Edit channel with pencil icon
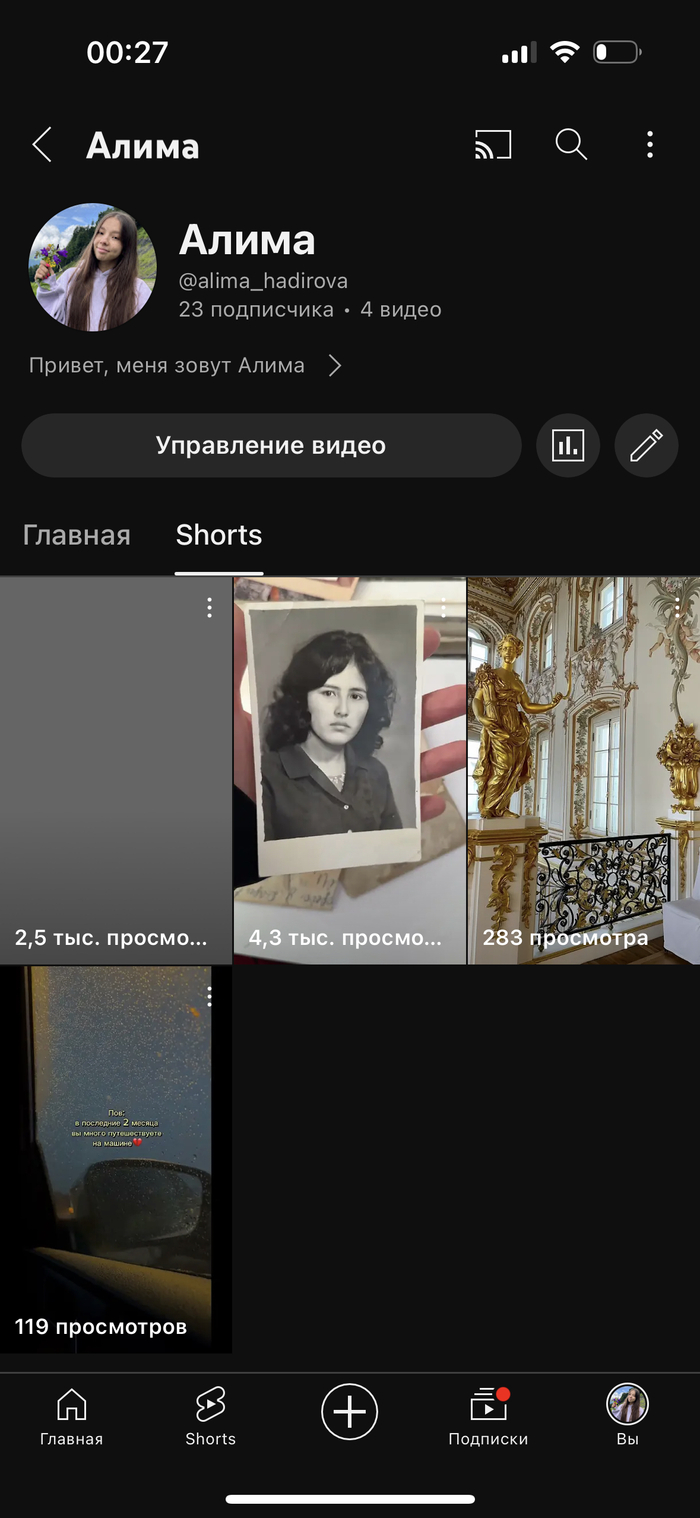The height and width of the screenshot is (1518, 700). click(646, 445)
